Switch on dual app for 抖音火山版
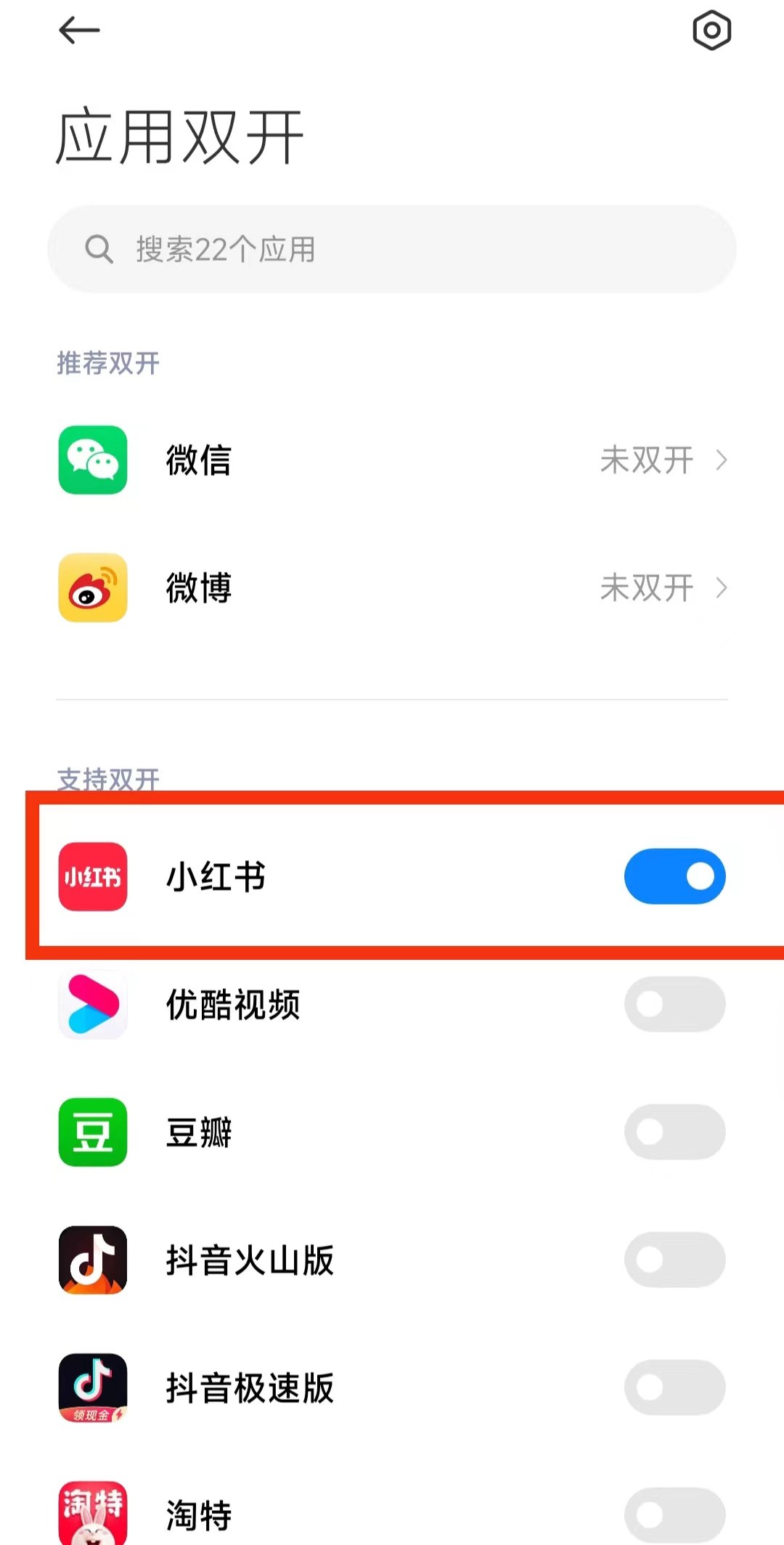Image resolution: width=784 pixels, height=1545 pixels. tap(674, 1260)
